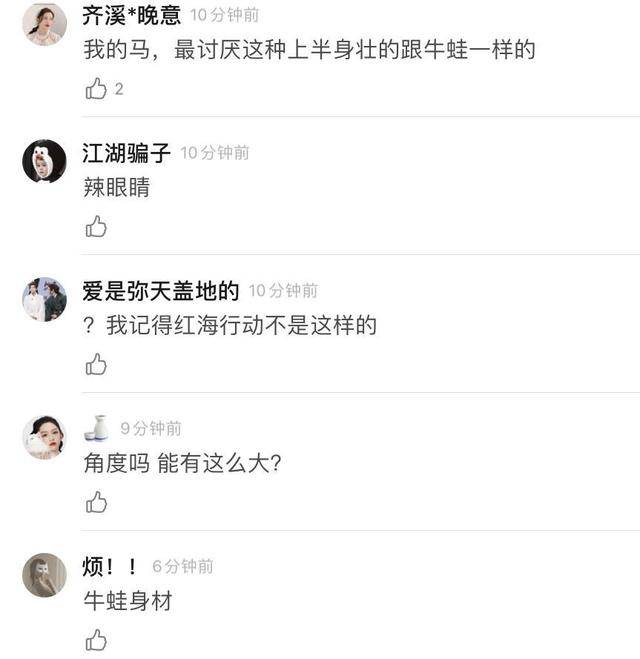This screenshot has height=659, width=640.
Task: Tap username 爱是弥天盖地的
Action: 160,291
